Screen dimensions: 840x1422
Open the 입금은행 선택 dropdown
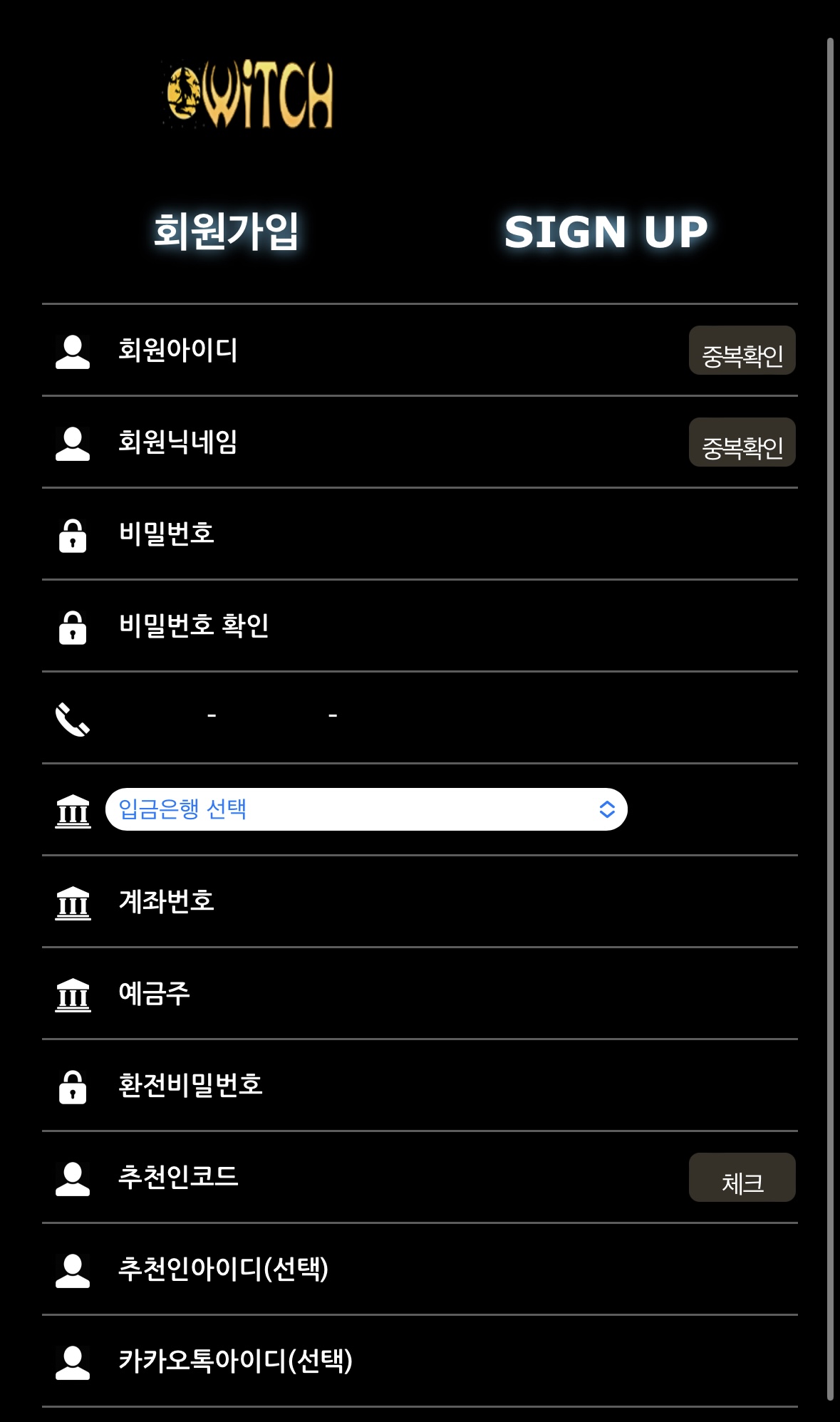(366, 809)
